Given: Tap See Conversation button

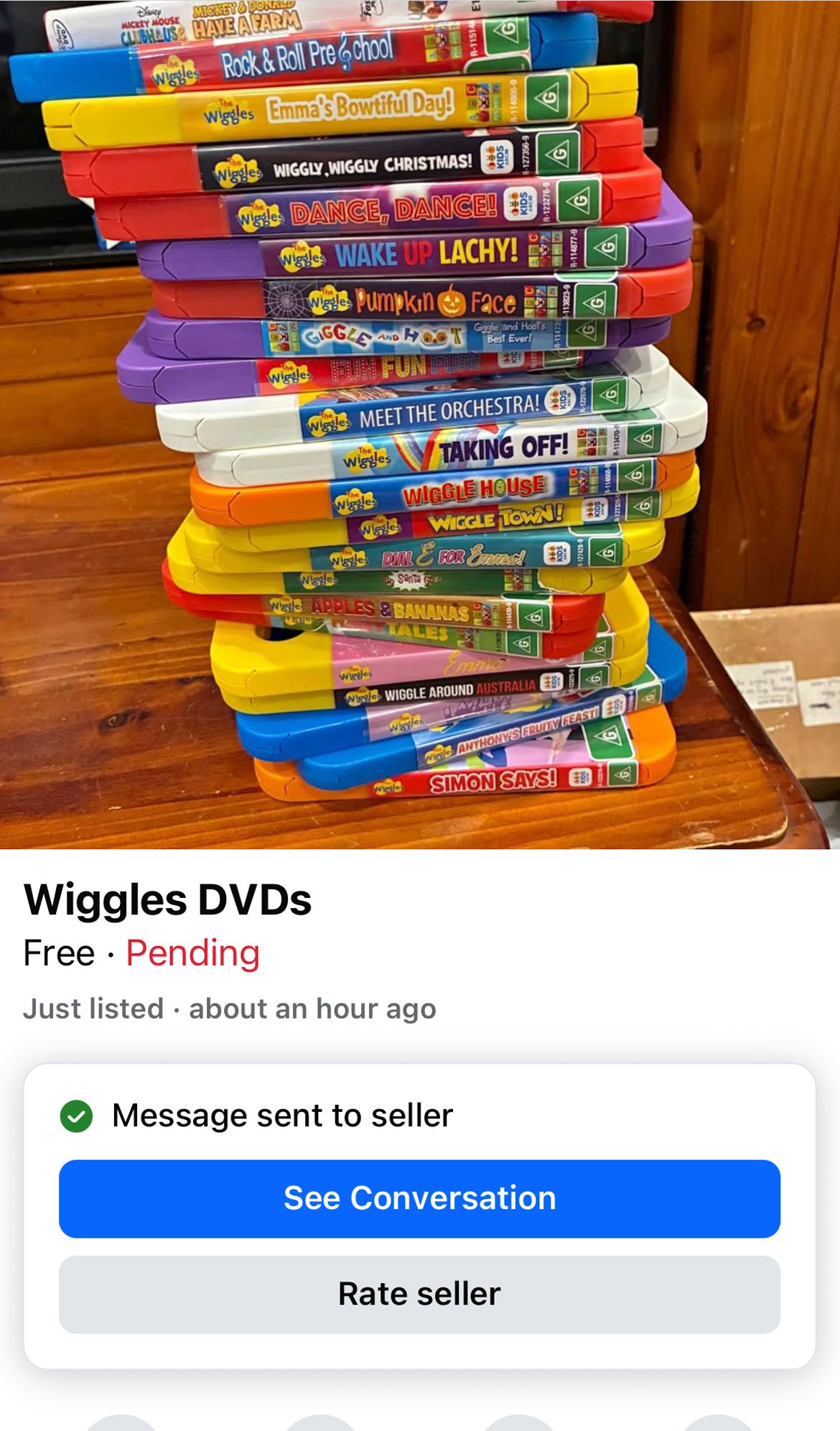Looking at the screenshot, I should [420, 1198].
